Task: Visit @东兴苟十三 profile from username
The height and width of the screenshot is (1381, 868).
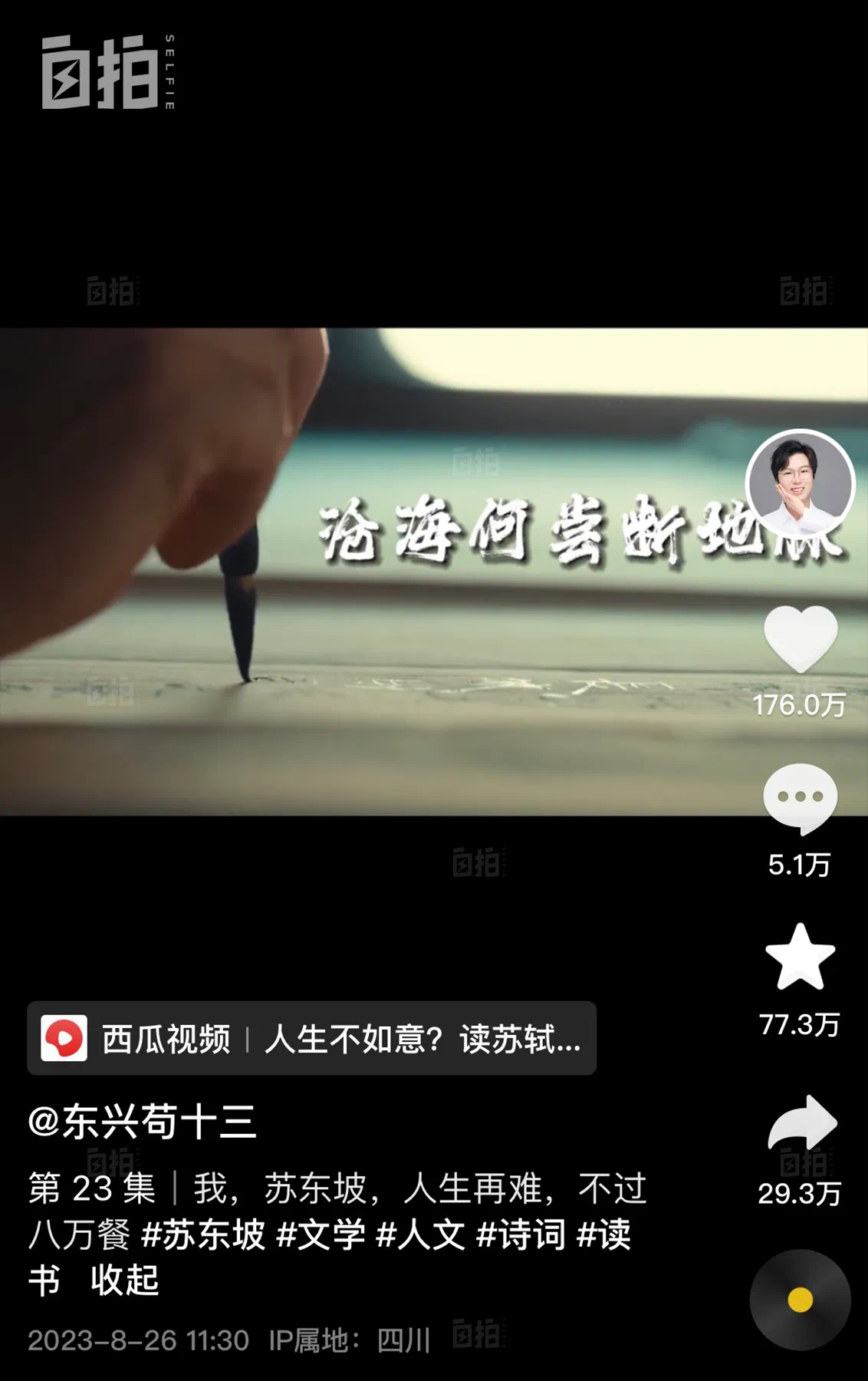Action: click(x=142, y=1122)
